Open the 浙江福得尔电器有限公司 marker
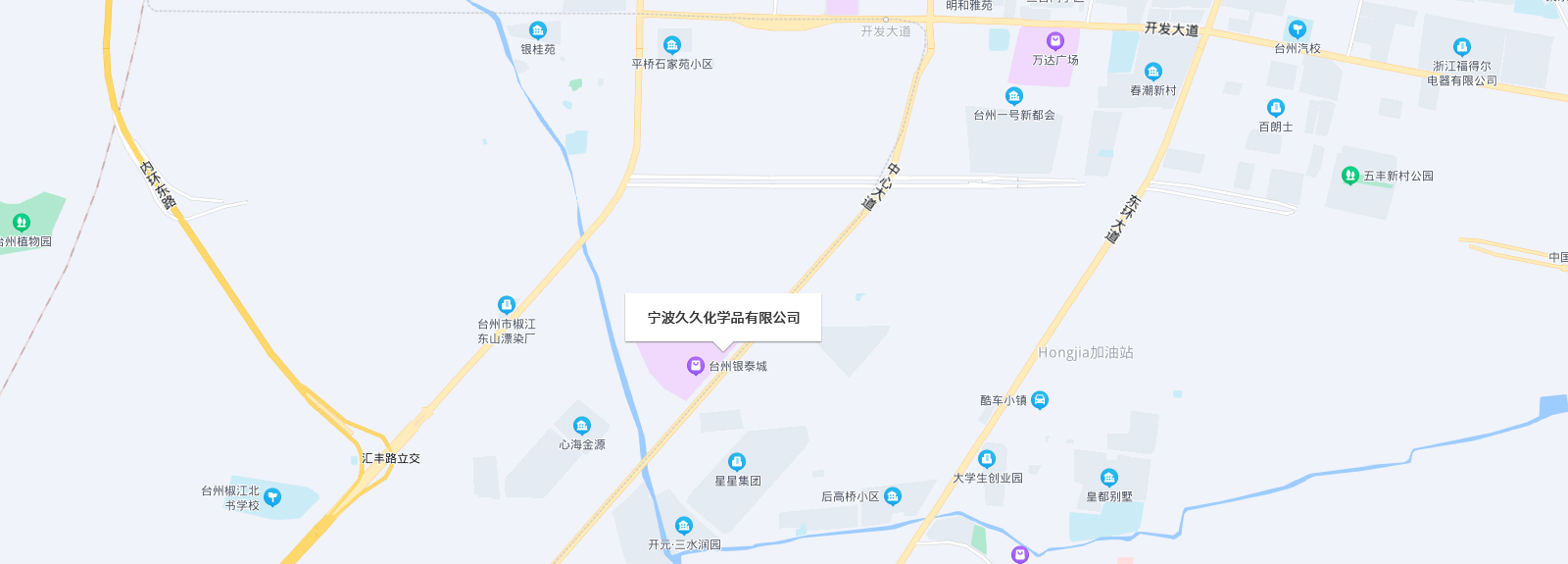This screenshot has width=1568, height=564. (x=1462, y=47)
